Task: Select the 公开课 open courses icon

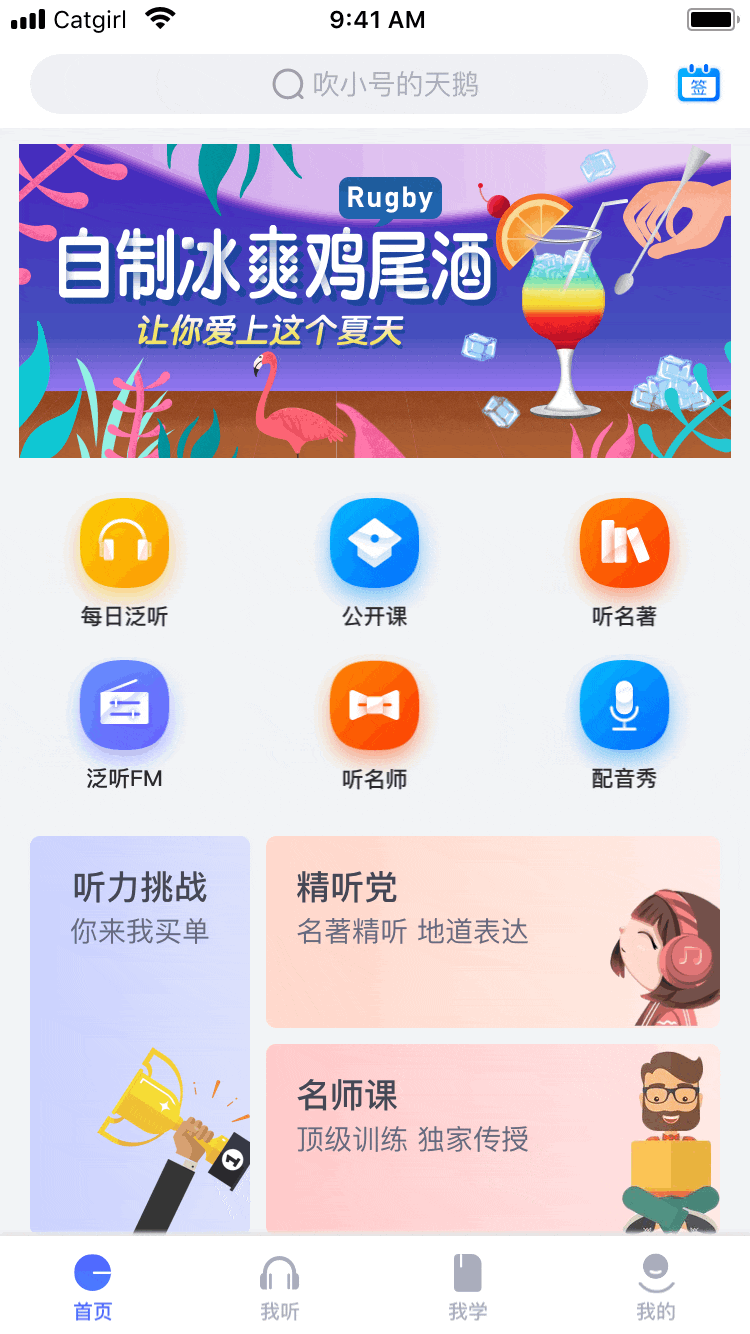Action: pyautogui.click(x=374, y=543)
